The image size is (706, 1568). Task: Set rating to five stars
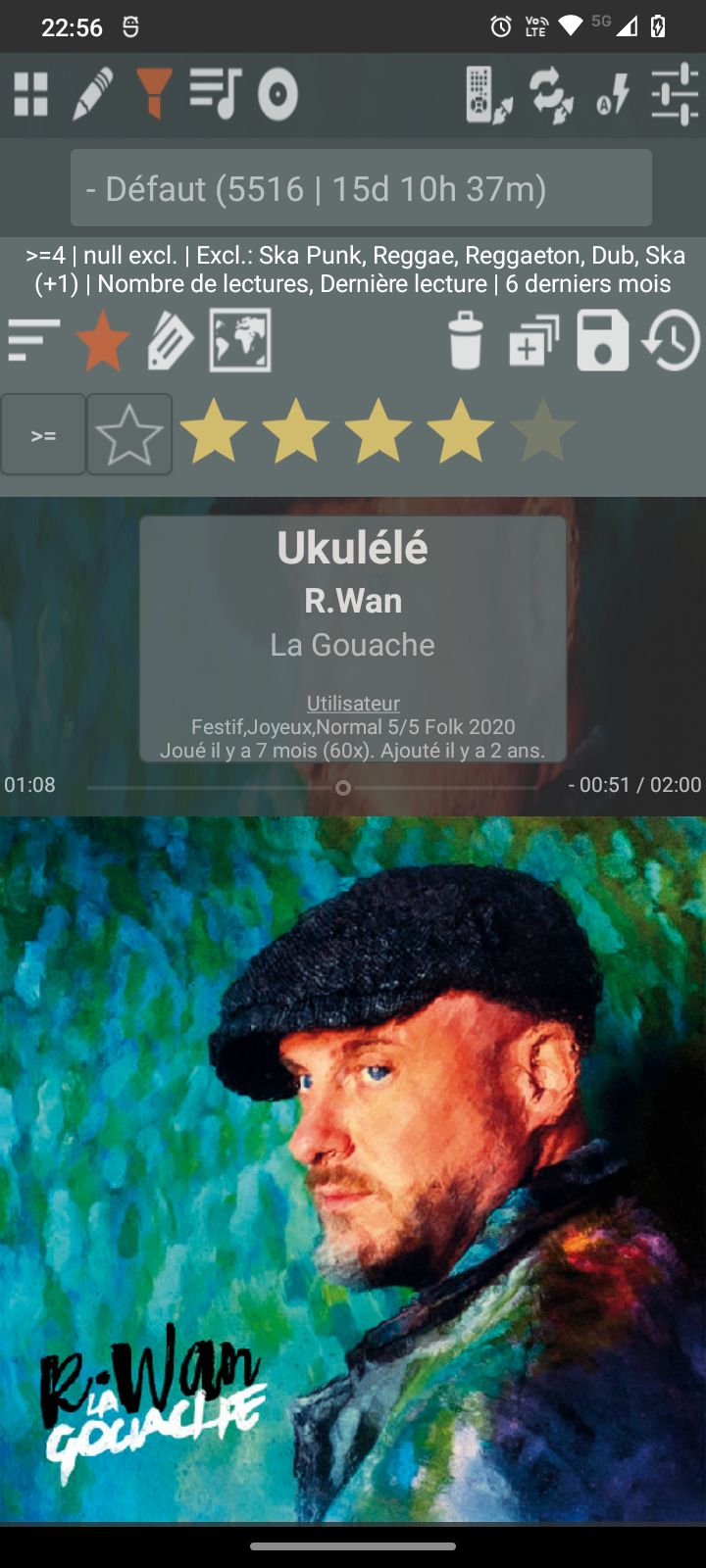pos(542,431)
